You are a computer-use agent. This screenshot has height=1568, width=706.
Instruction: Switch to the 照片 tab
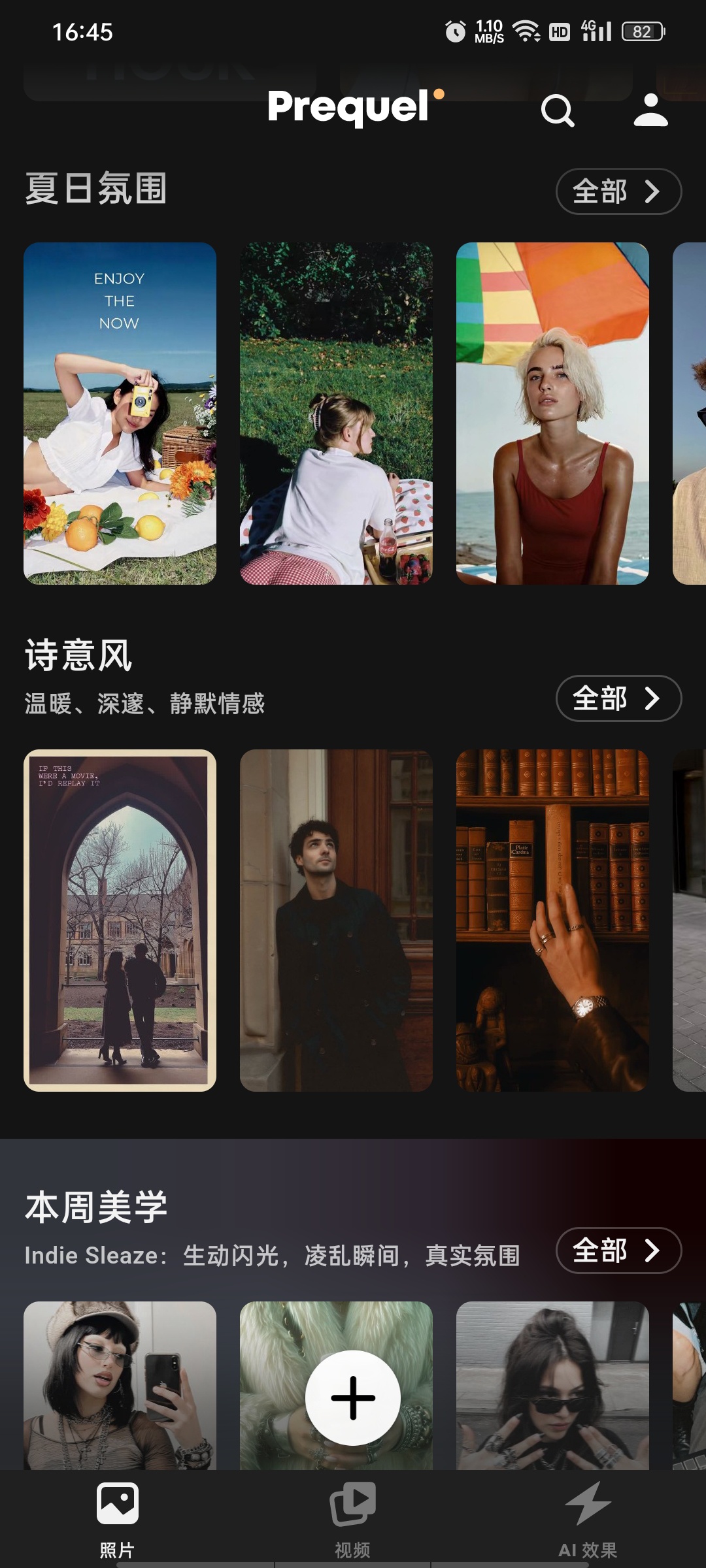click(x=118, y=1520)
